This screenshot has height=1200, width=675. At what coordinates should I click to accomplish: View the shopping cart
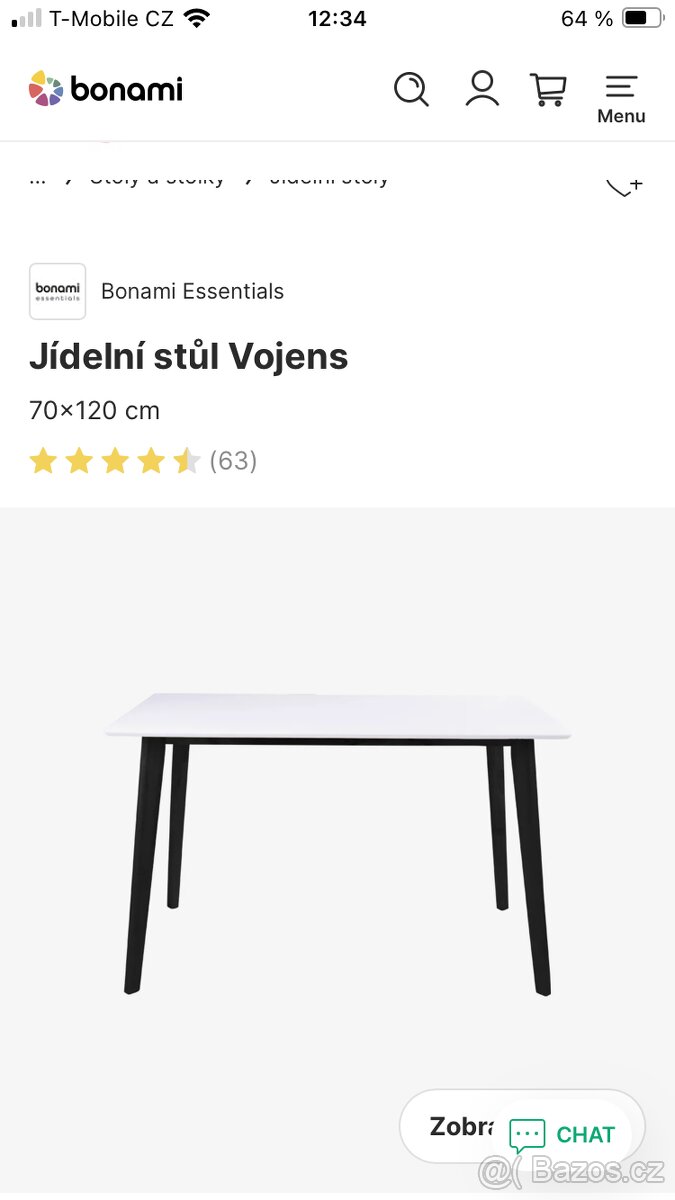pyautogui.click(x=548, y=89)
